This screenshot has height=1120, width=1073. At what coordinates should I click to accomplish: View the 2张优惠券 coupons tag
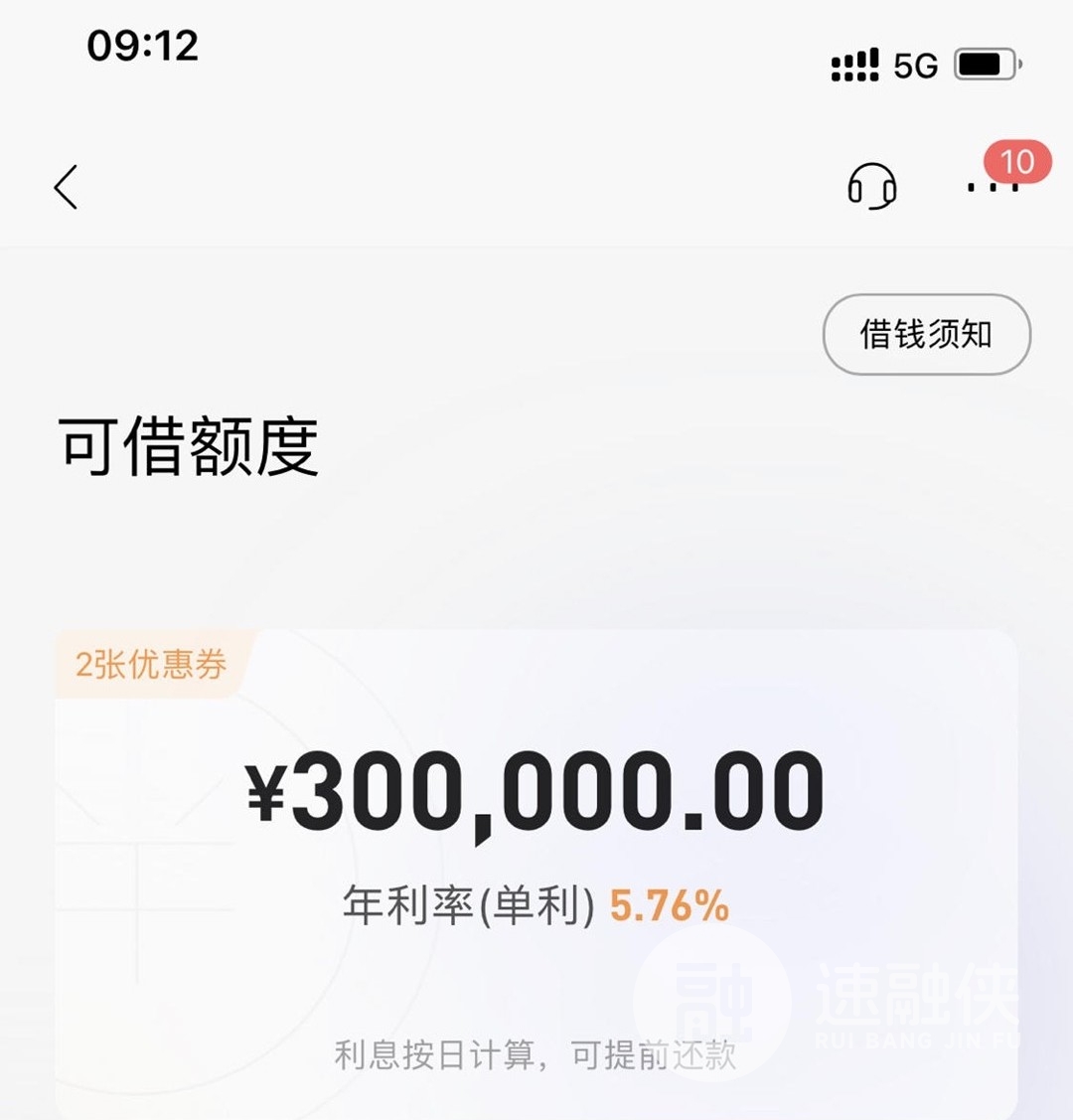(x=151, y=664)
